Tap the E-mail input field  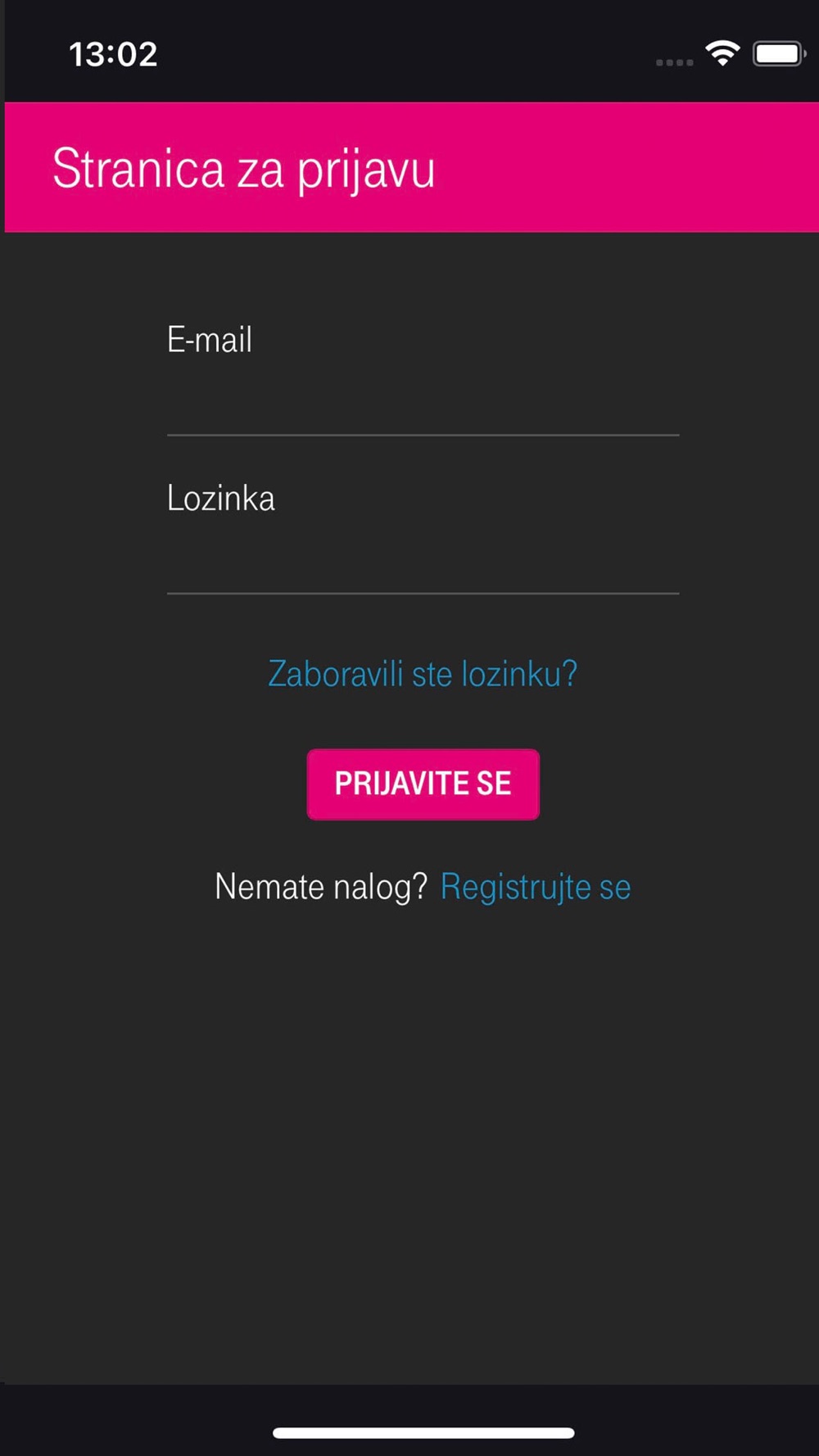(x=423, y=377)
